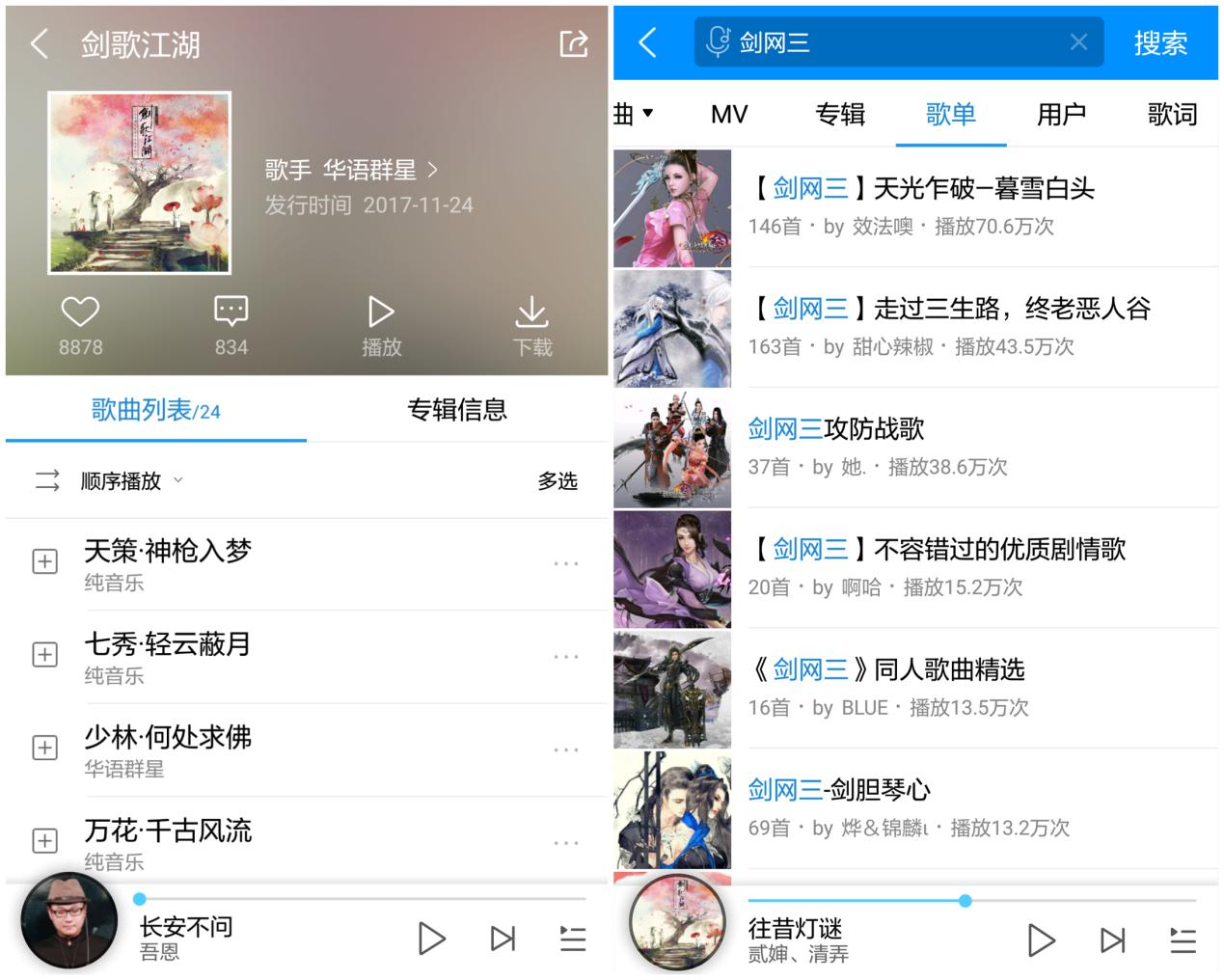
Task: Play 长安不问 in the mini player
Action: point(431,939)
